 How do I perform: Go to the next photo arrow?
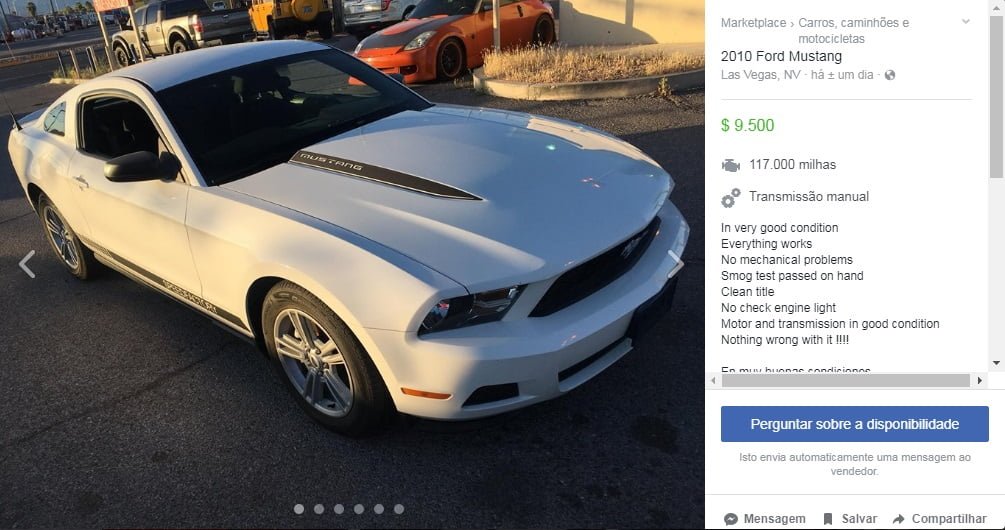(x=676, y=264)
